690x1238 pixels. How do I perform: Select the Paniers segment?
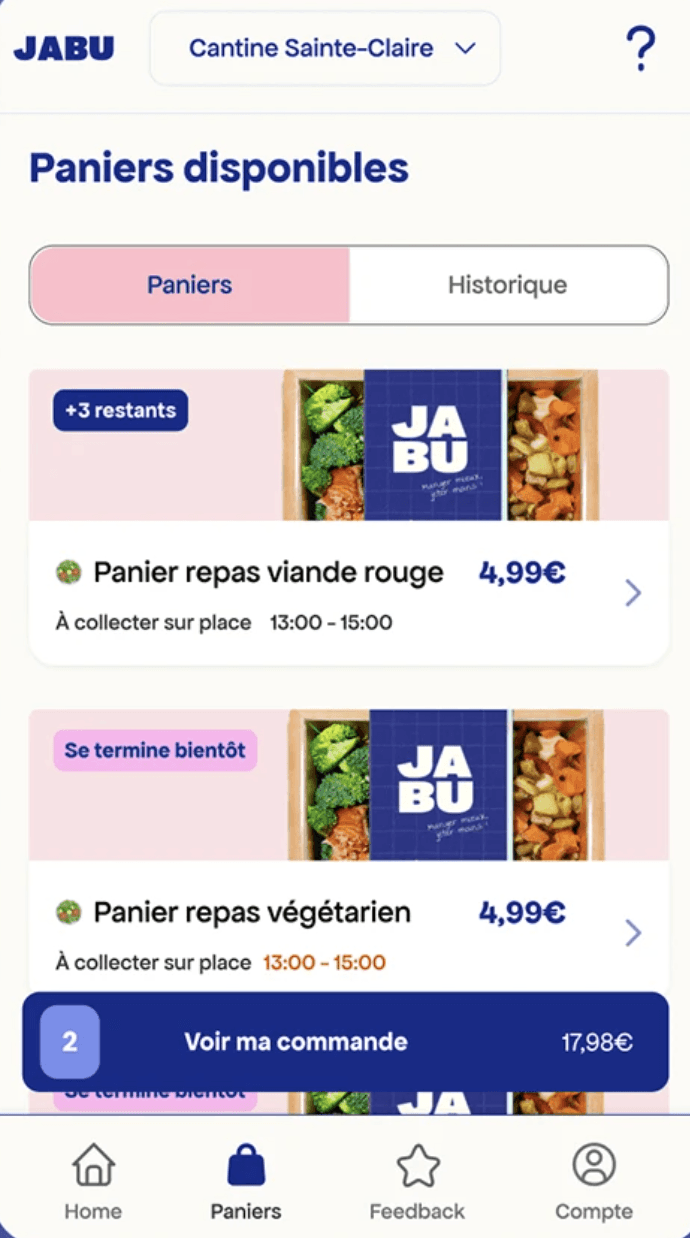[190, 285]
